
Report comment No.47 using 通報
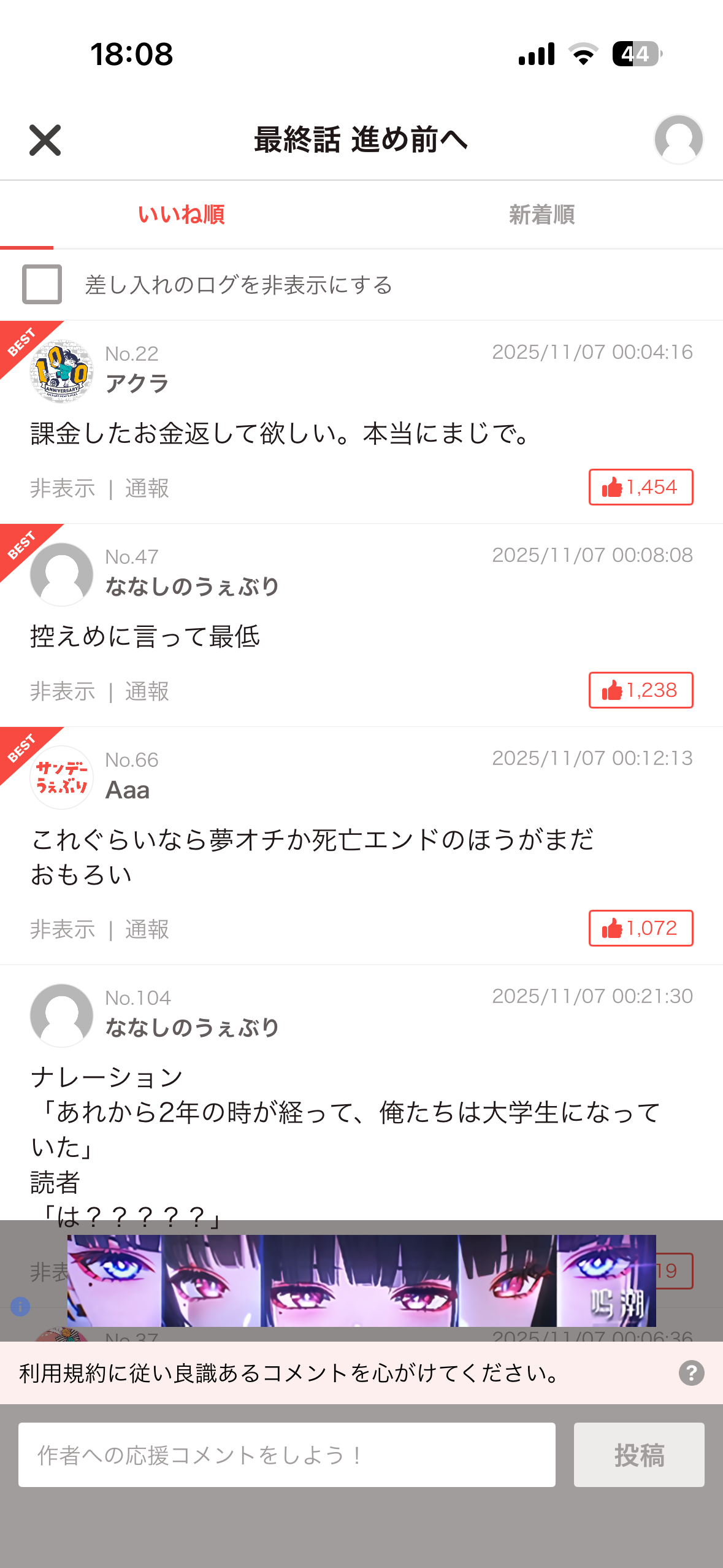[147, 691]
